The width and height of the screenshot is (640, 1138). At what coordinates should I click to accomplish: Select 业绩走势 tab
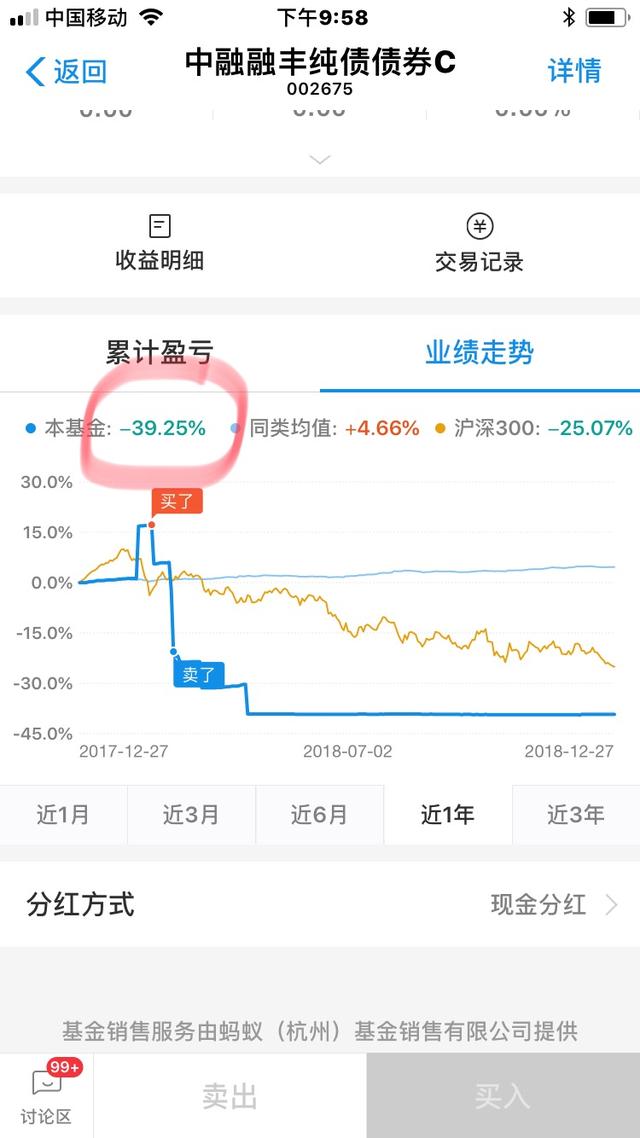click(x=480, y=353)
